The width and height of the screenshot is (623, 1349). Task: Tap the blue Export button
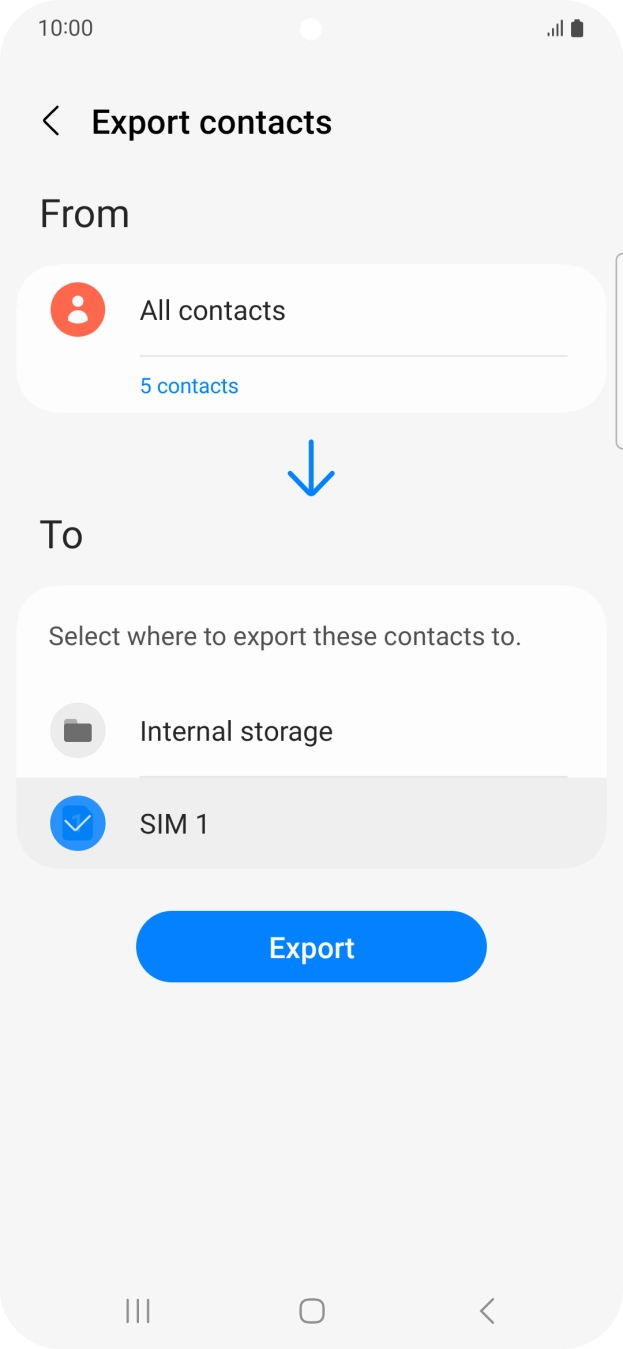click(311, 947)
